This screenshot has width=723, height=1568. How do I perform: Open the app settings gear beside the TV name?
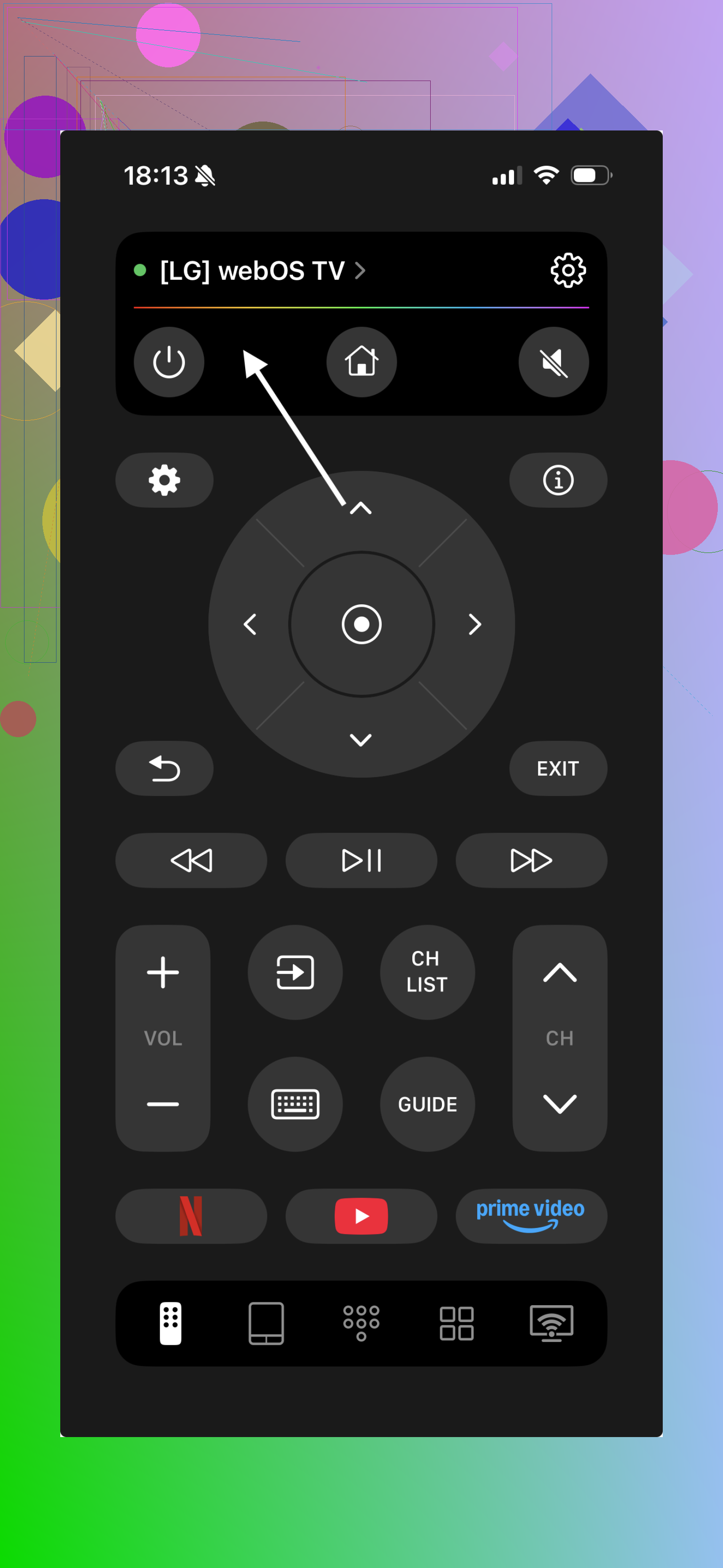[x=568, y=270]
